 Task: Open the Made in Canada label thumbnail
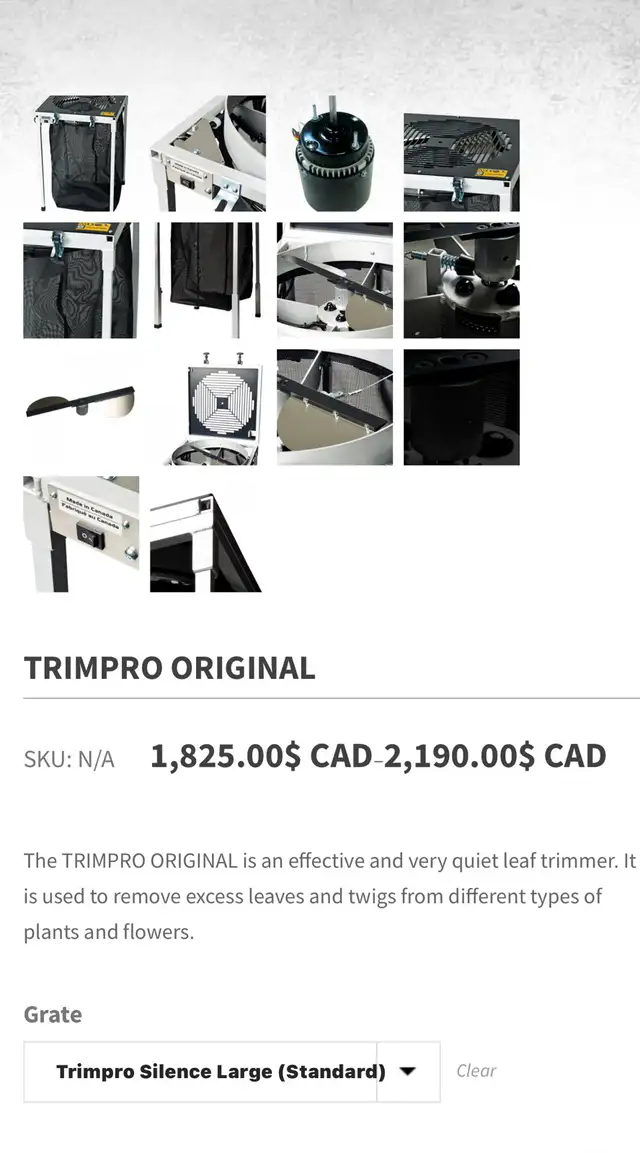[x=81, y=534]
